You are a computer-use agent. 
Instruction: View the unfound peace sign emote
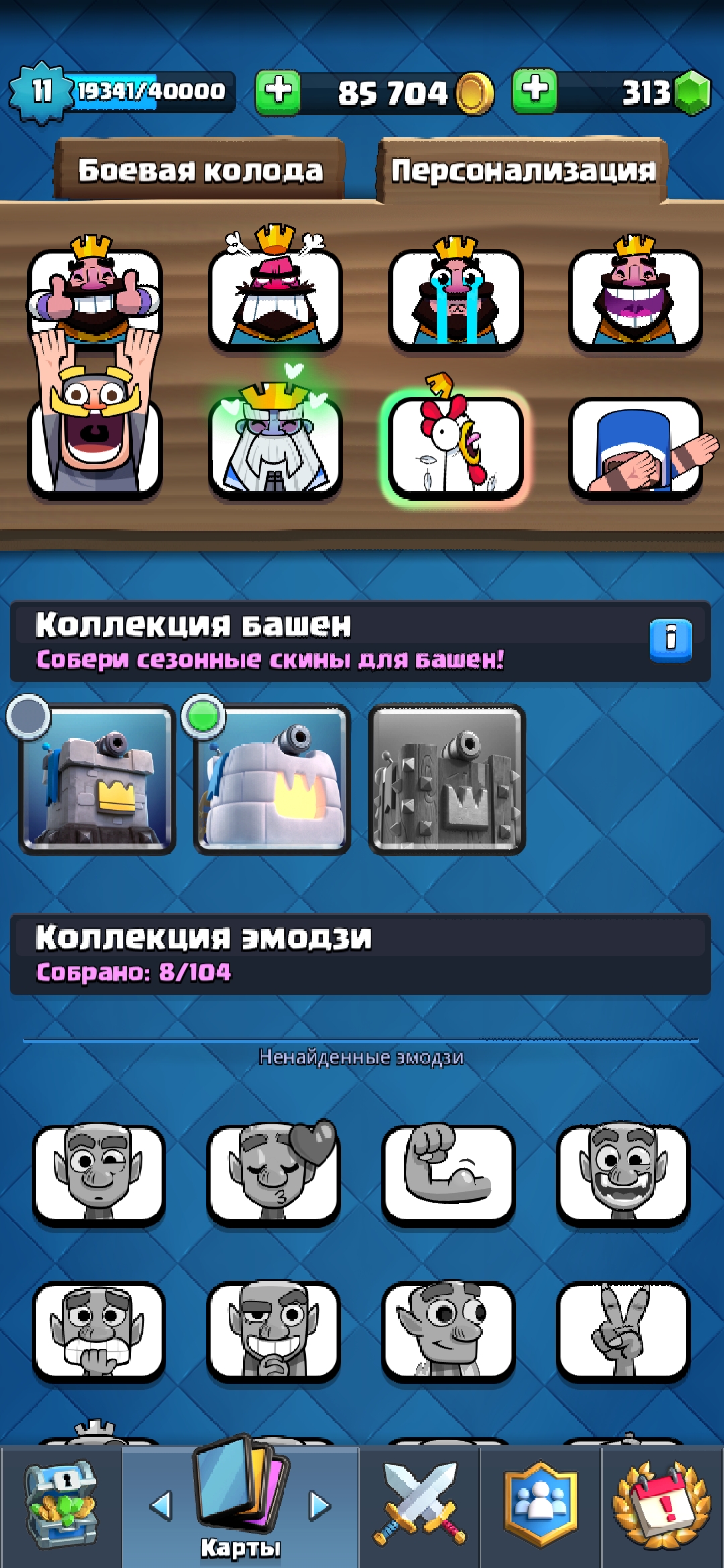623,1330
